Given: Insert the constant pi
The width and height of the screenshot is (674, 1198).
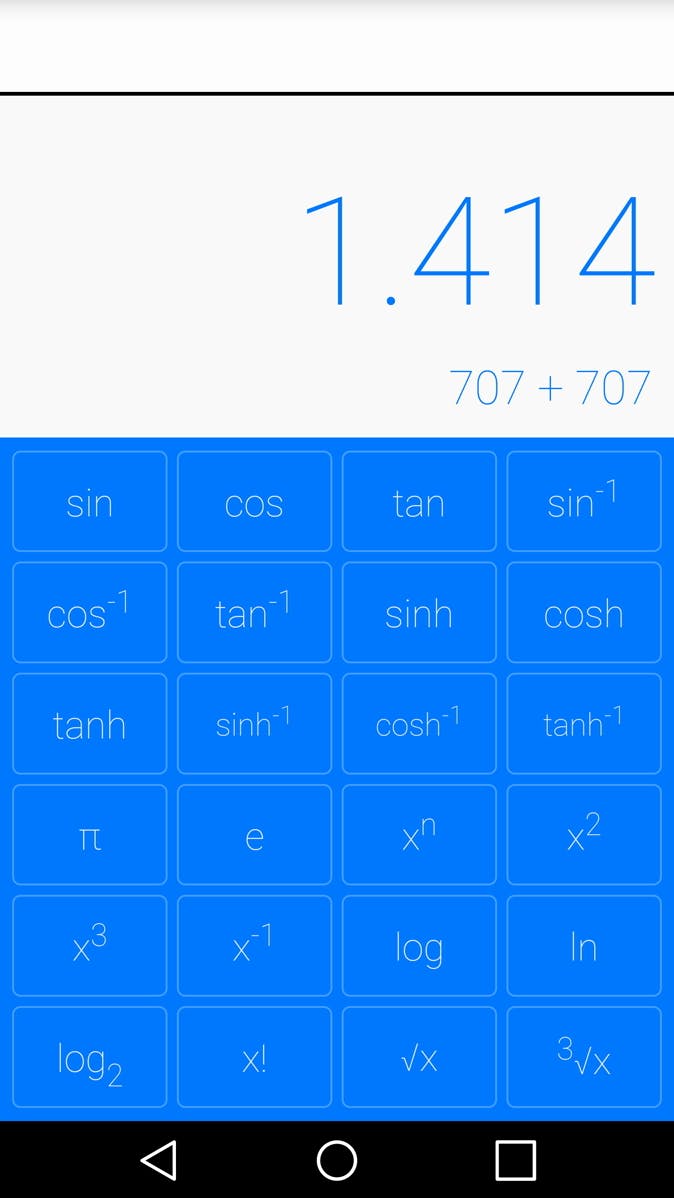Looking at the screenshot, I should tap(89, 834).
